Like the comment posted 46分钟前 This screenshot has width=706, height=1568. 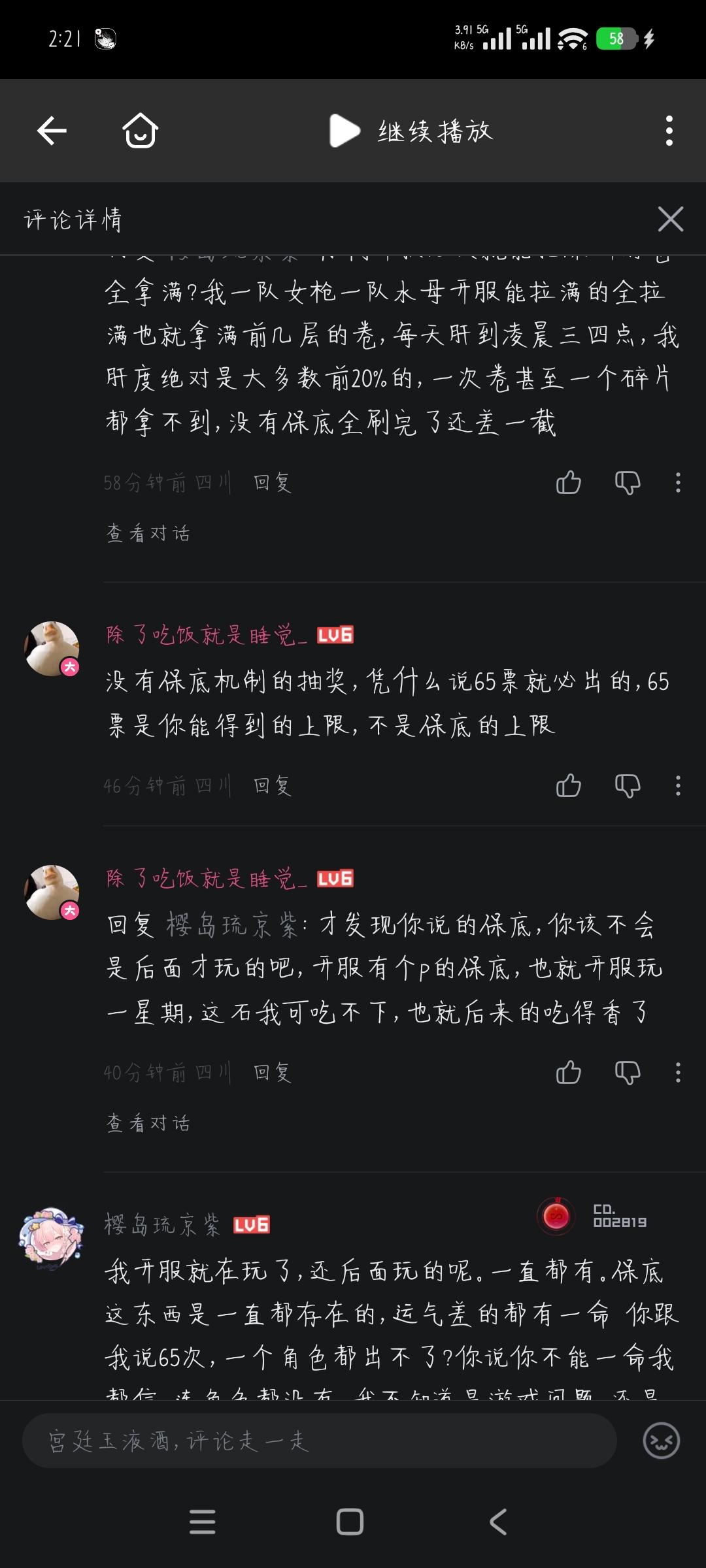[x=568, y=785]
